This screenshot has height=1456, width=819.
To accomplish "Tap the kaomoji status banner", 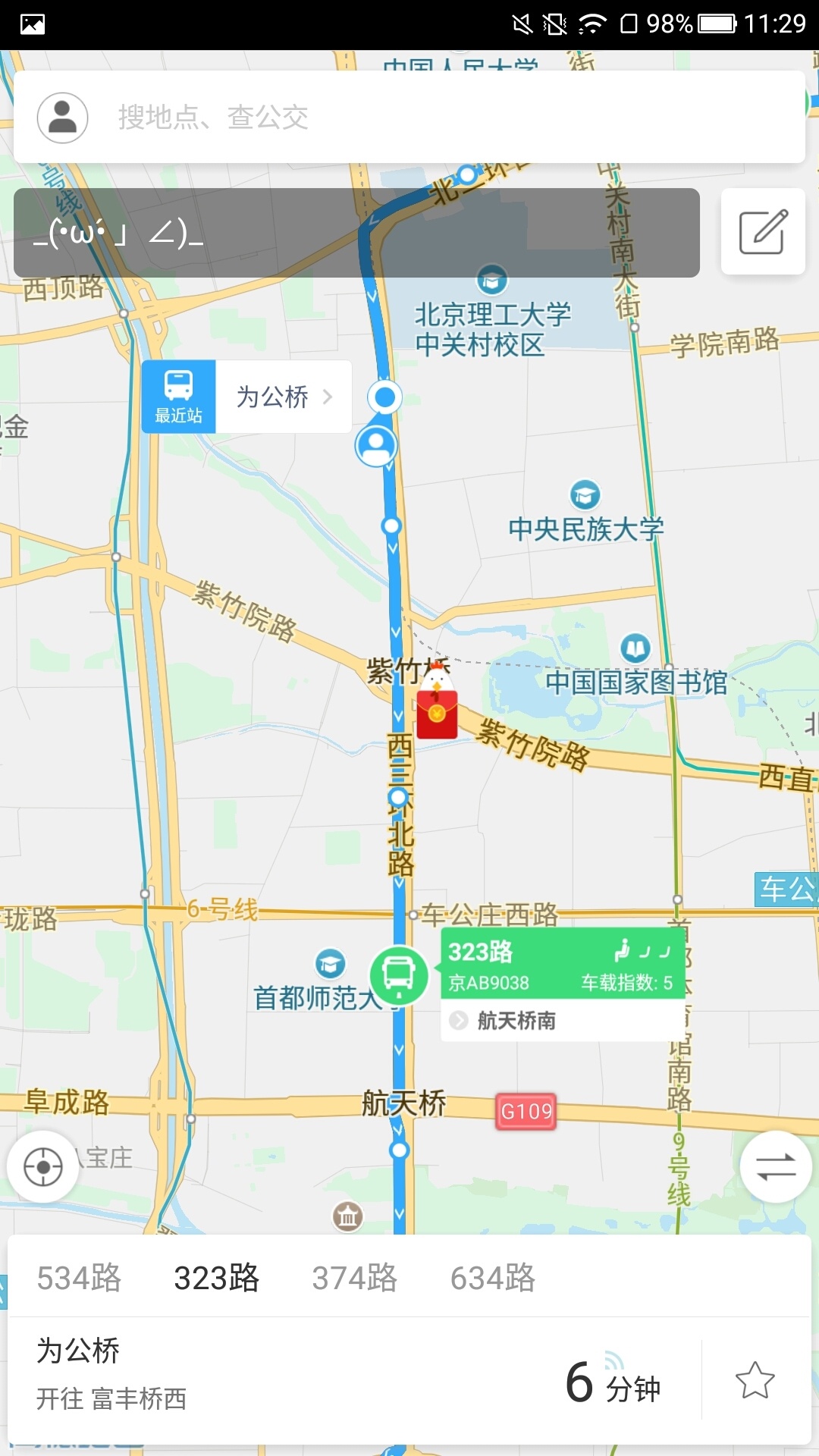I will (356, 233).
